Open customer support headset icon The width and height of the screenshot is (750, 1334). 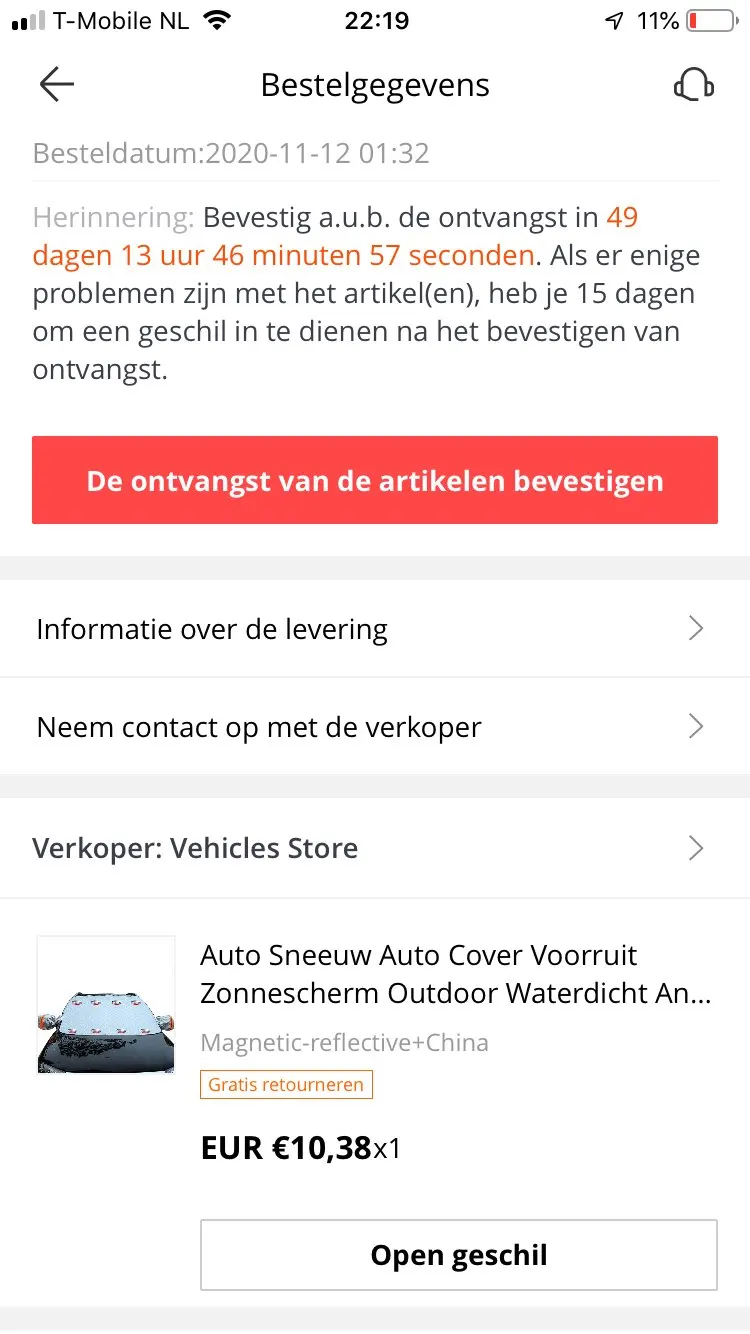pyautogui.click(x=693, y=85)
